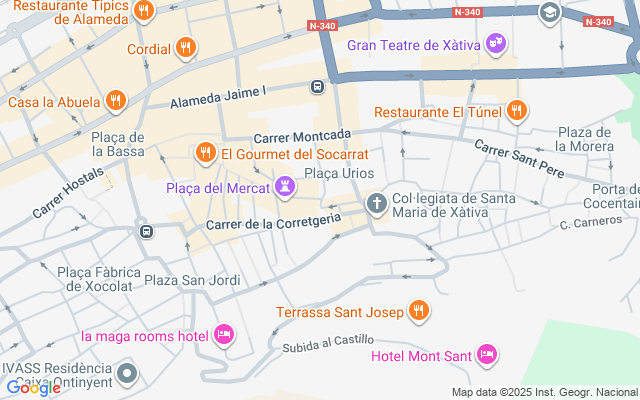Select the Hotel Mont Sant marker
640x400 pixels.
point(487,354)
